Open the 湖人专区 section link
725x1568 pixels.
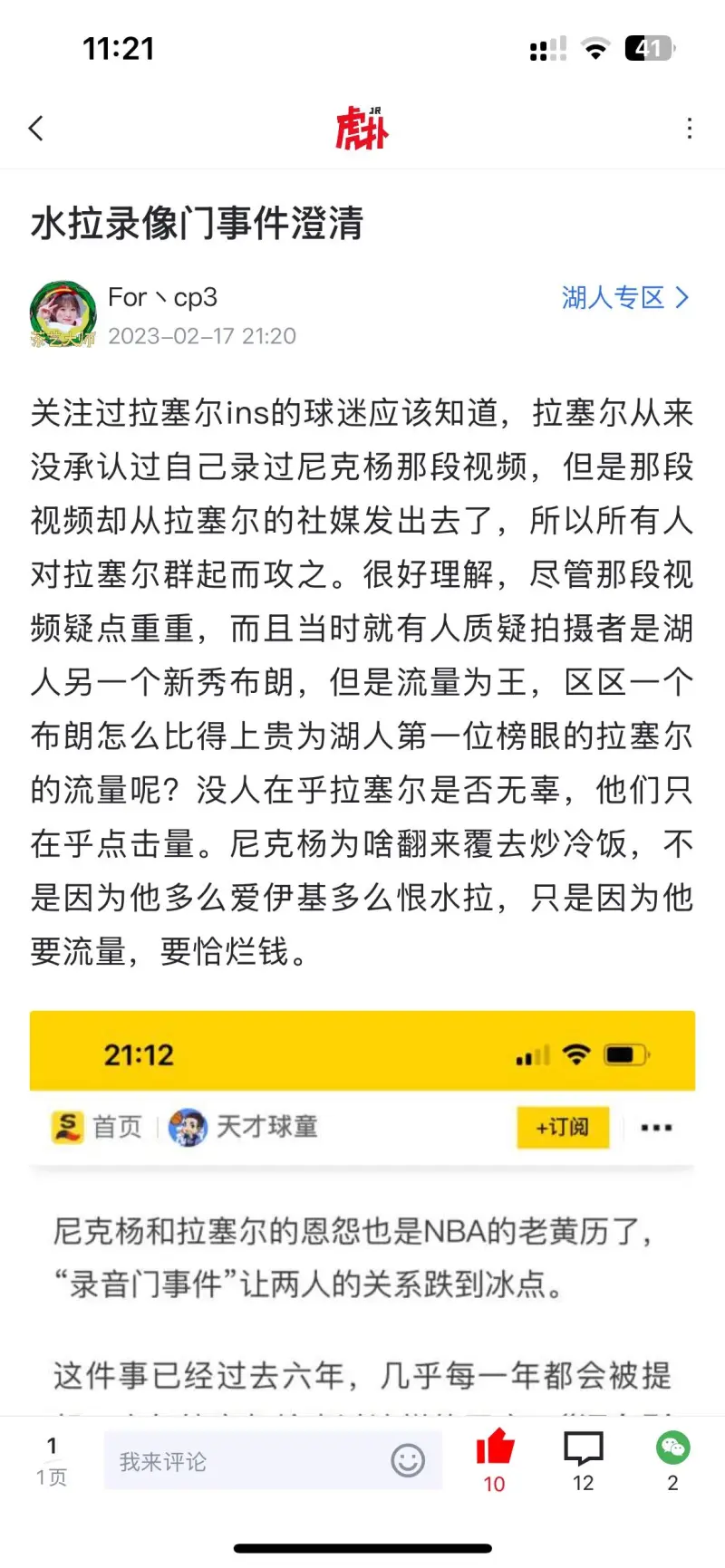[625, 297]
